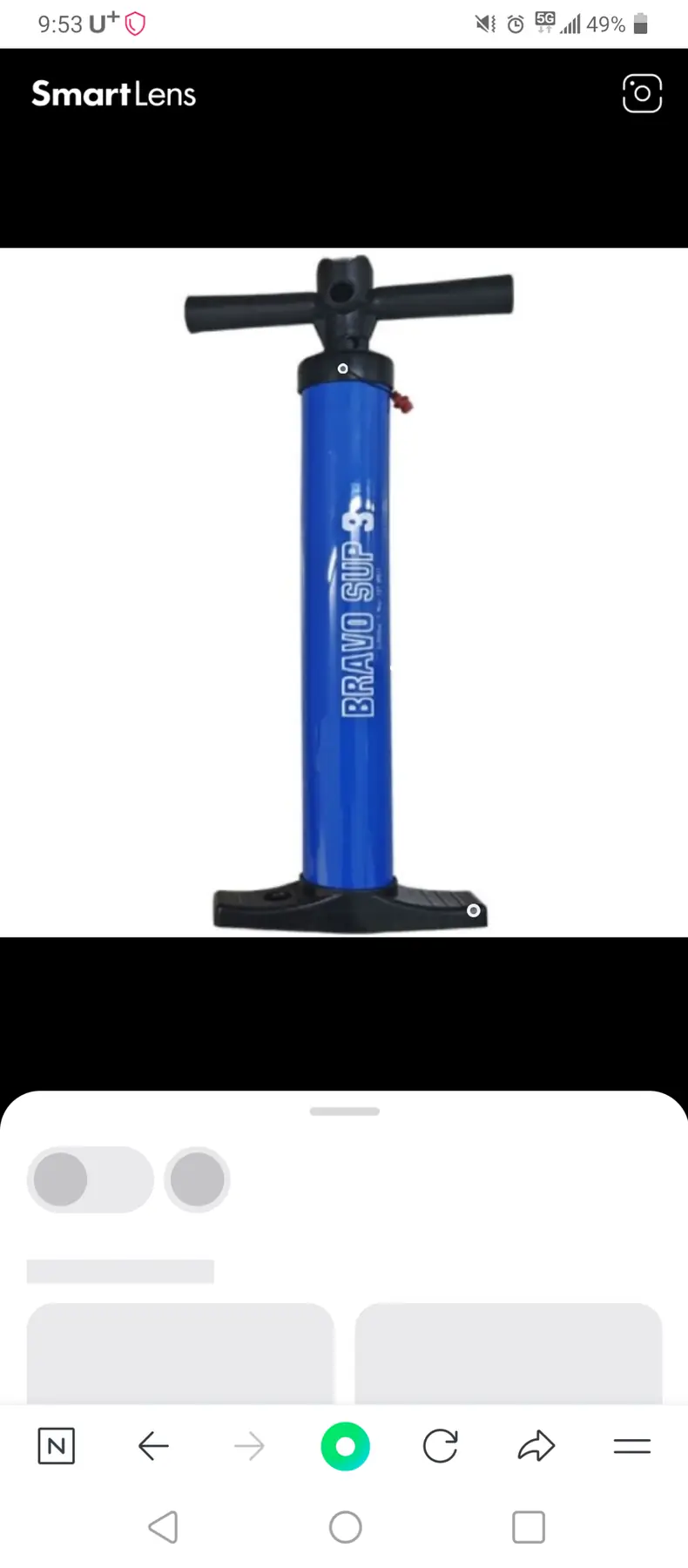Viewport: 688px width, 1568px height.
Task: Reload the current page
Action: [441, 1447]
